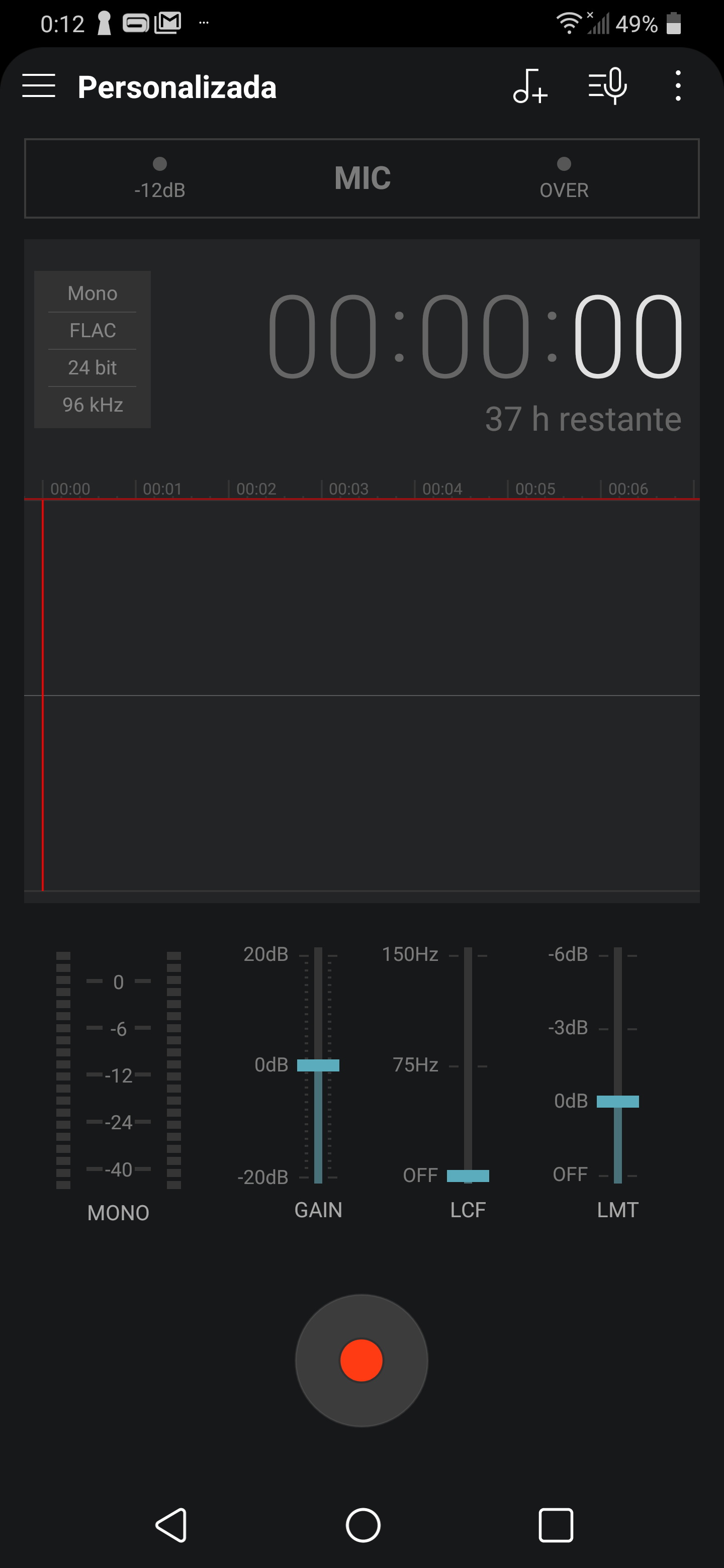
Task: Tap the music note plus icon
Action: pos(530,86)
